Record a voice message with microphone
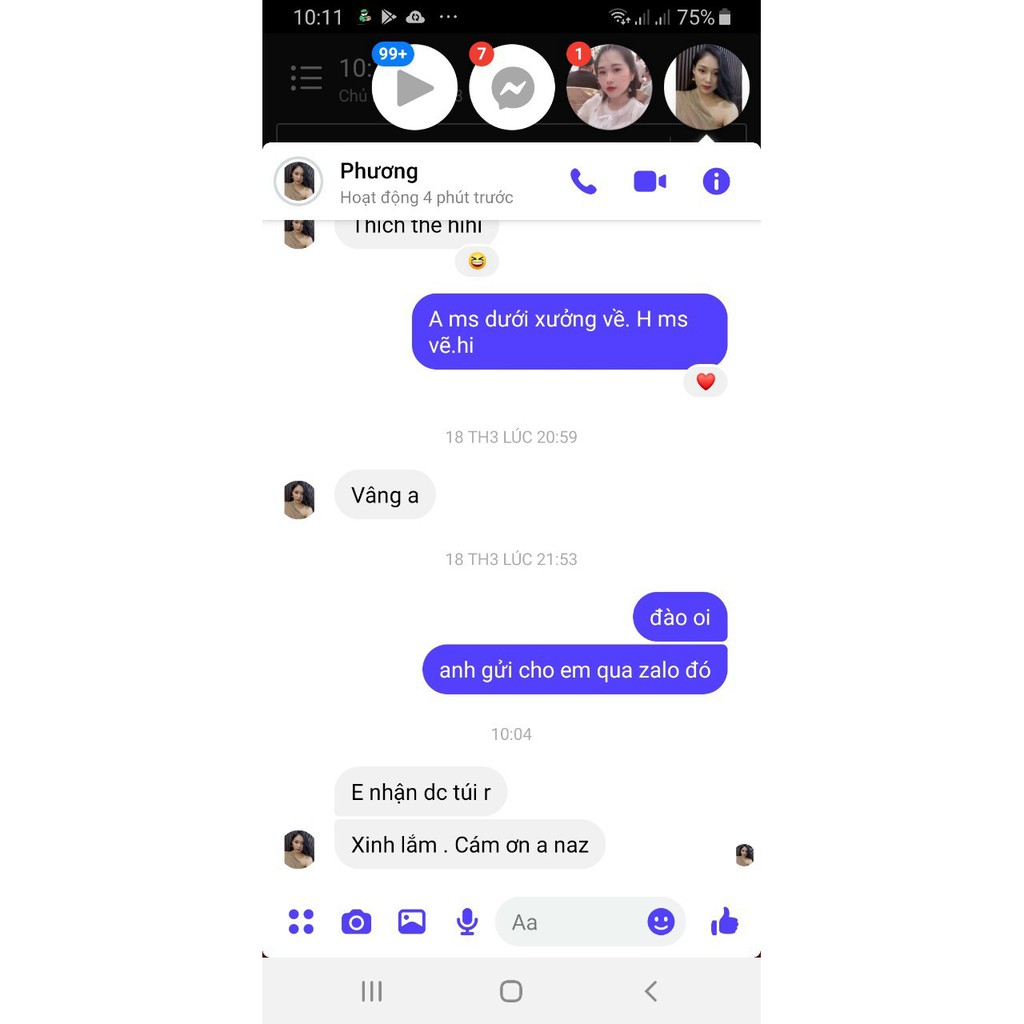 [467, 922]
